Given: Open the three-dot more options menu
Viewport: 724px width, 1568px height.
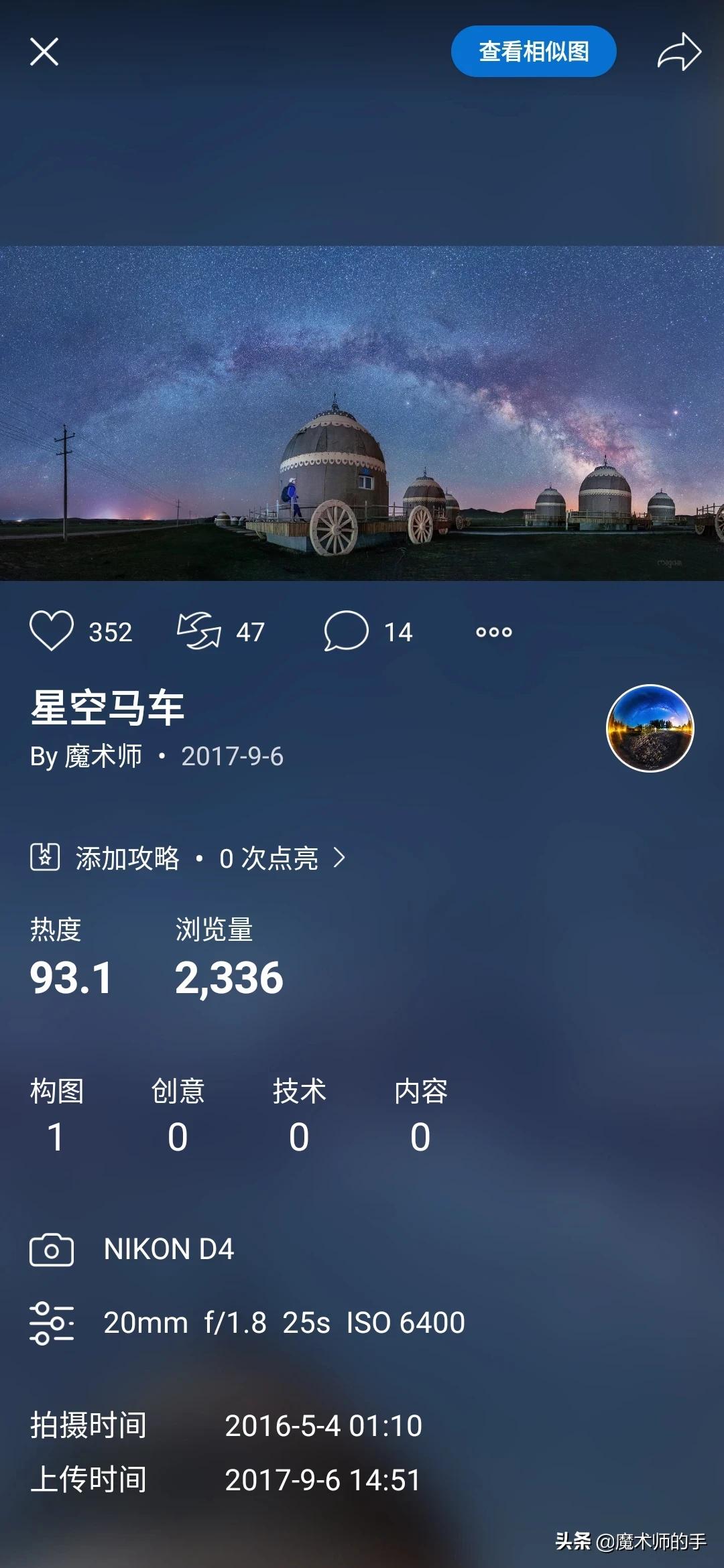Looking at the screenshot, I should (494, 632).
